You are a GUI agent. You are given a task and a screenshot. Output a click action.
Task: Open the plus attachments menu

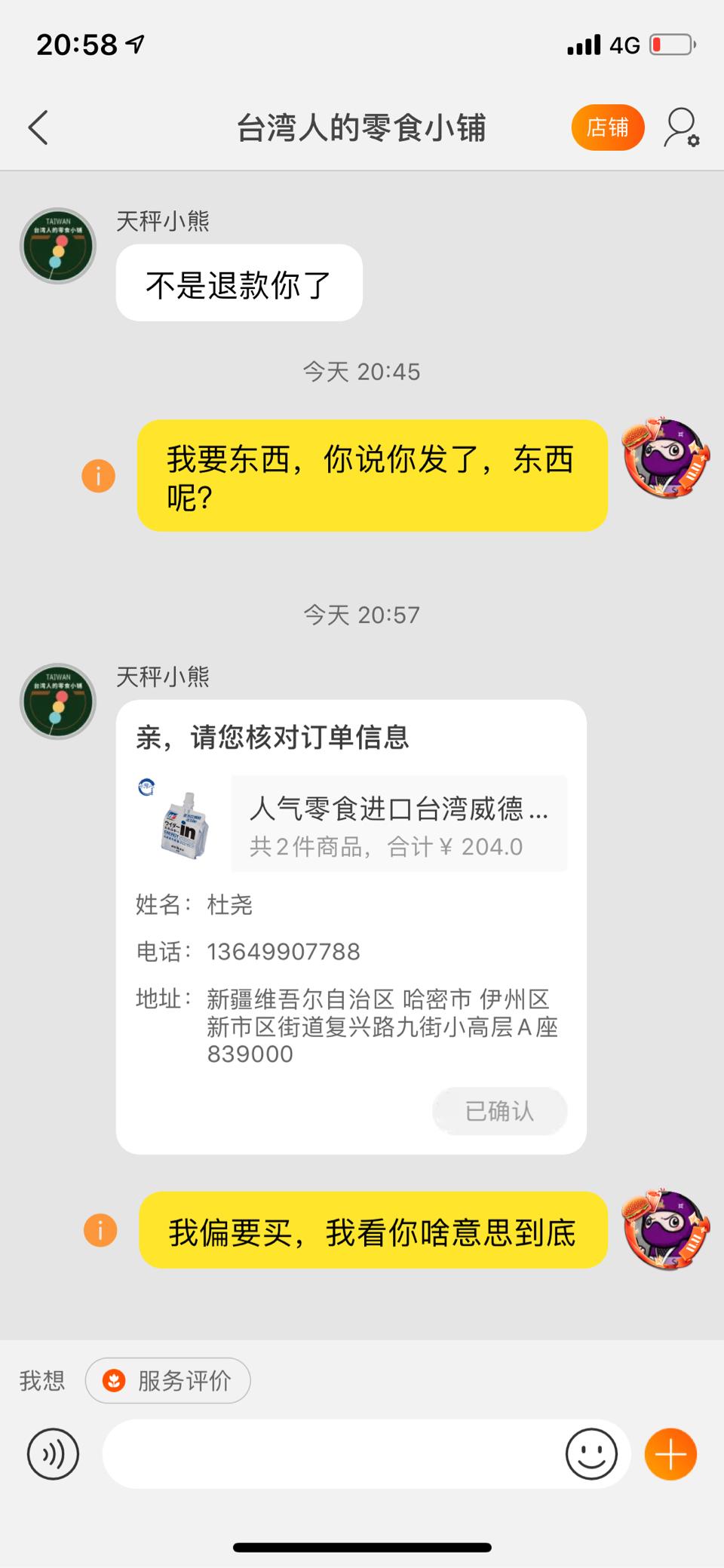670,1453
